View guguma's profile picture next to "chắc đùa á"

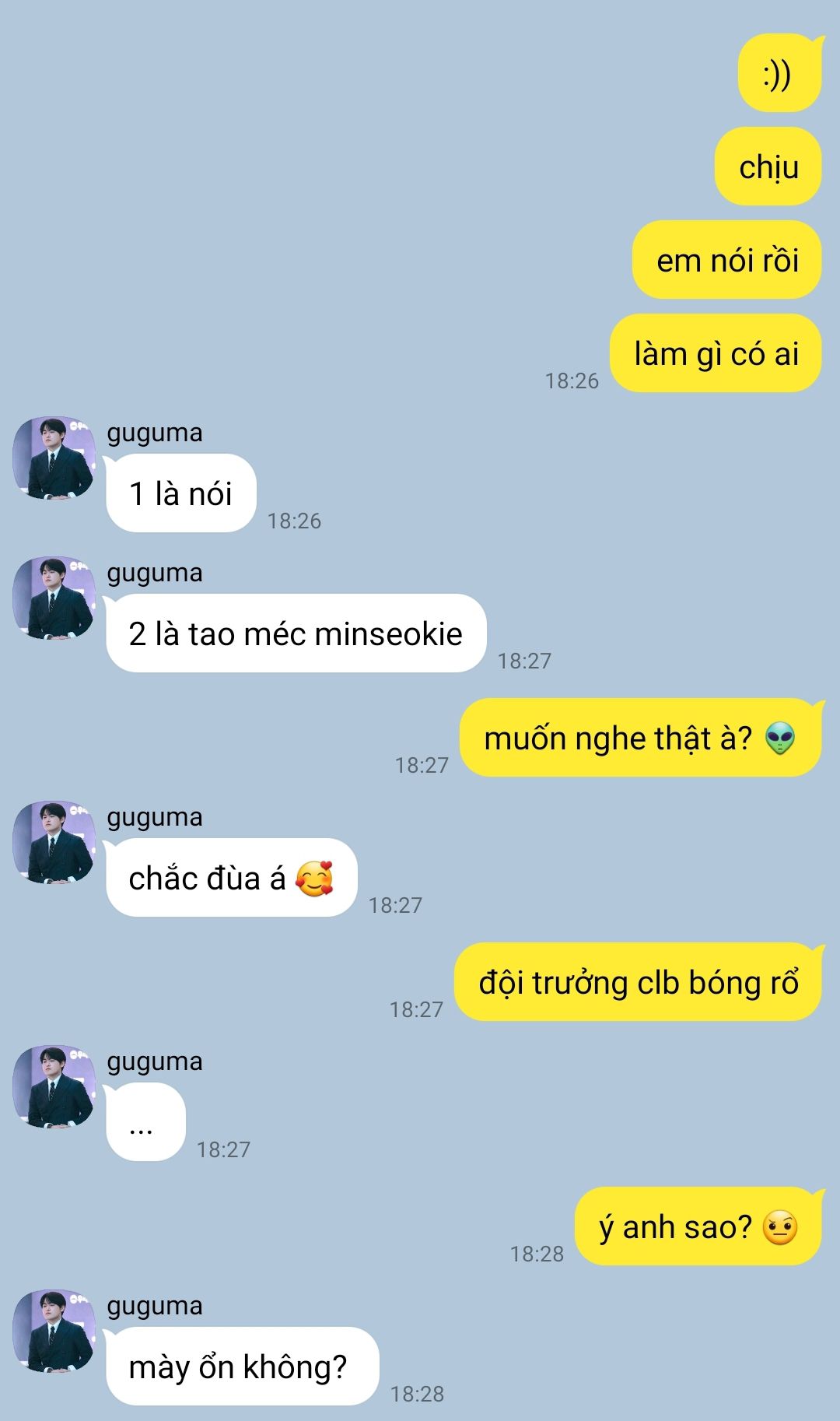tap(54, 842)
